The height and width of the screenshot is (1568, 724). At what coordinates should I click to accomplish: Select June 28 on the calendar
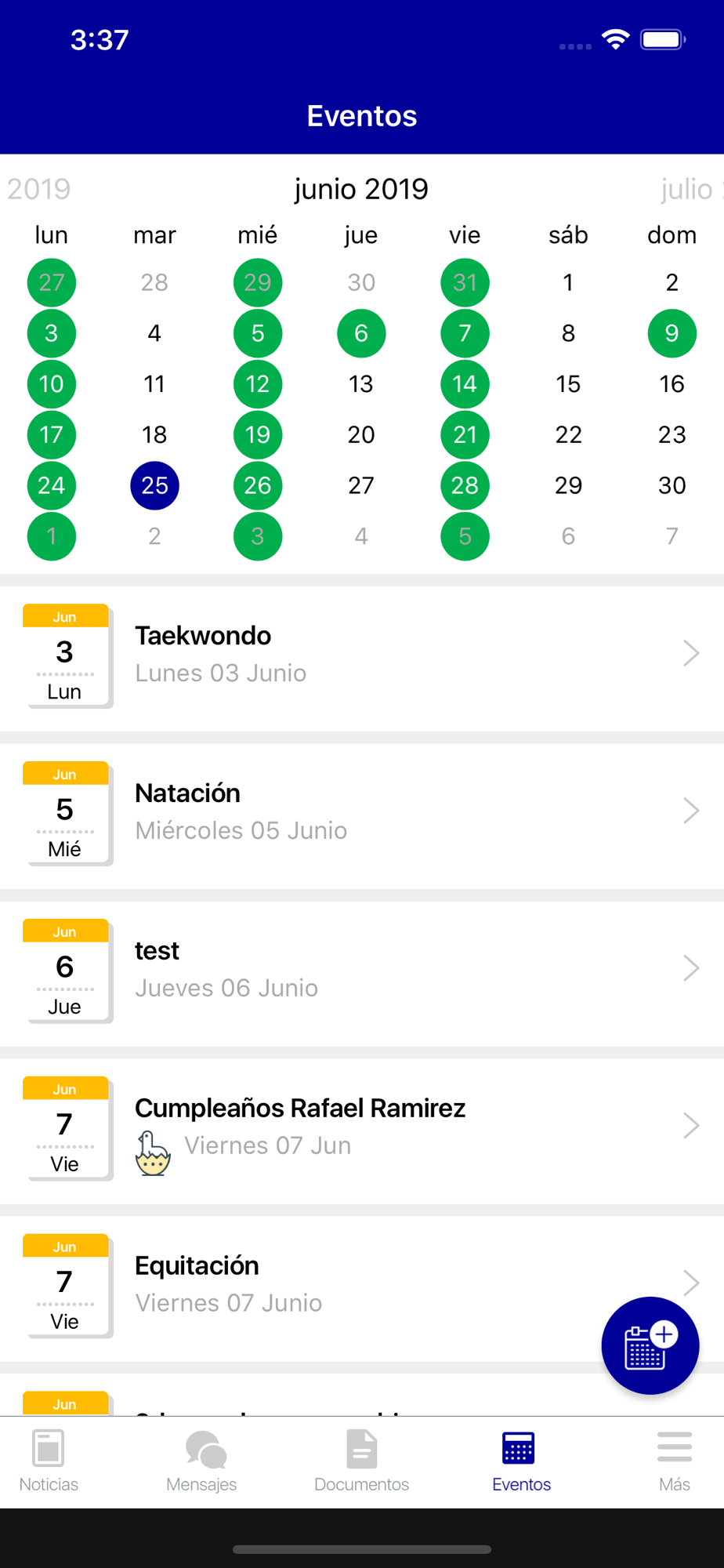pyautogui.click(x=465, y=485)
